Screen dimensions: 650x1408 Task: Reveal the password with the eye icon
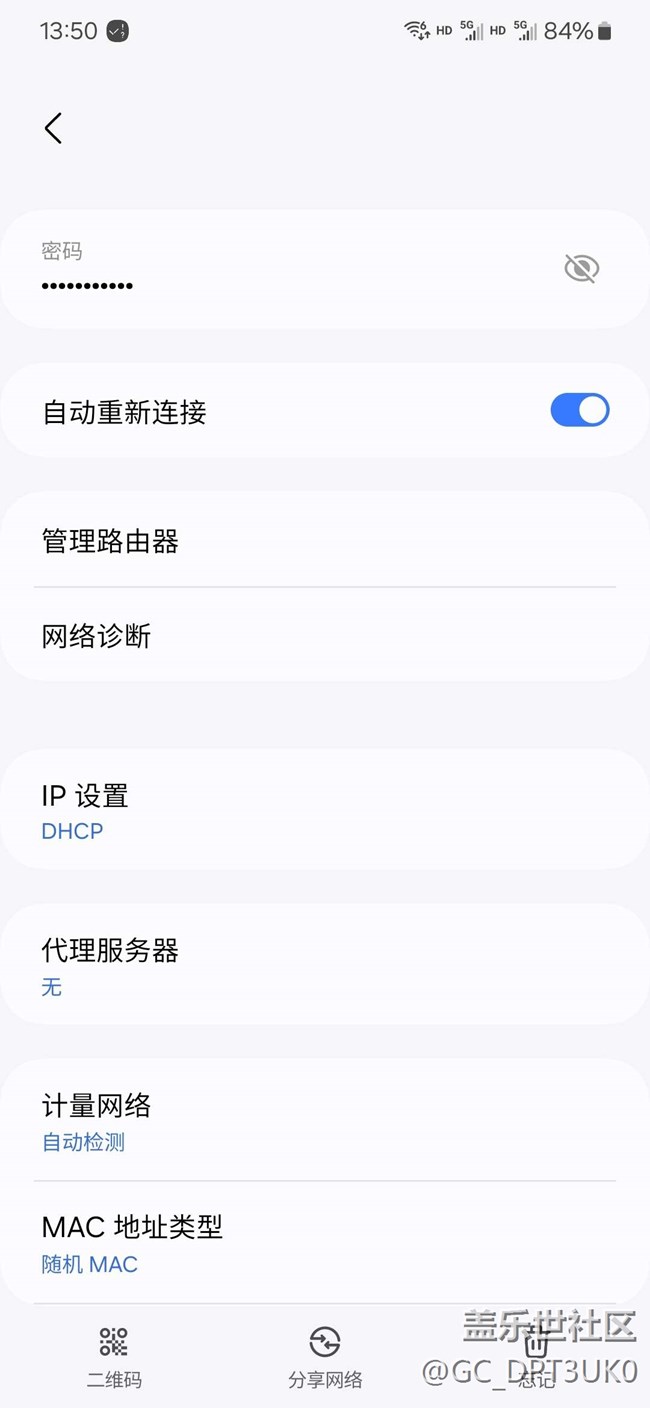(x=581, y=268)
